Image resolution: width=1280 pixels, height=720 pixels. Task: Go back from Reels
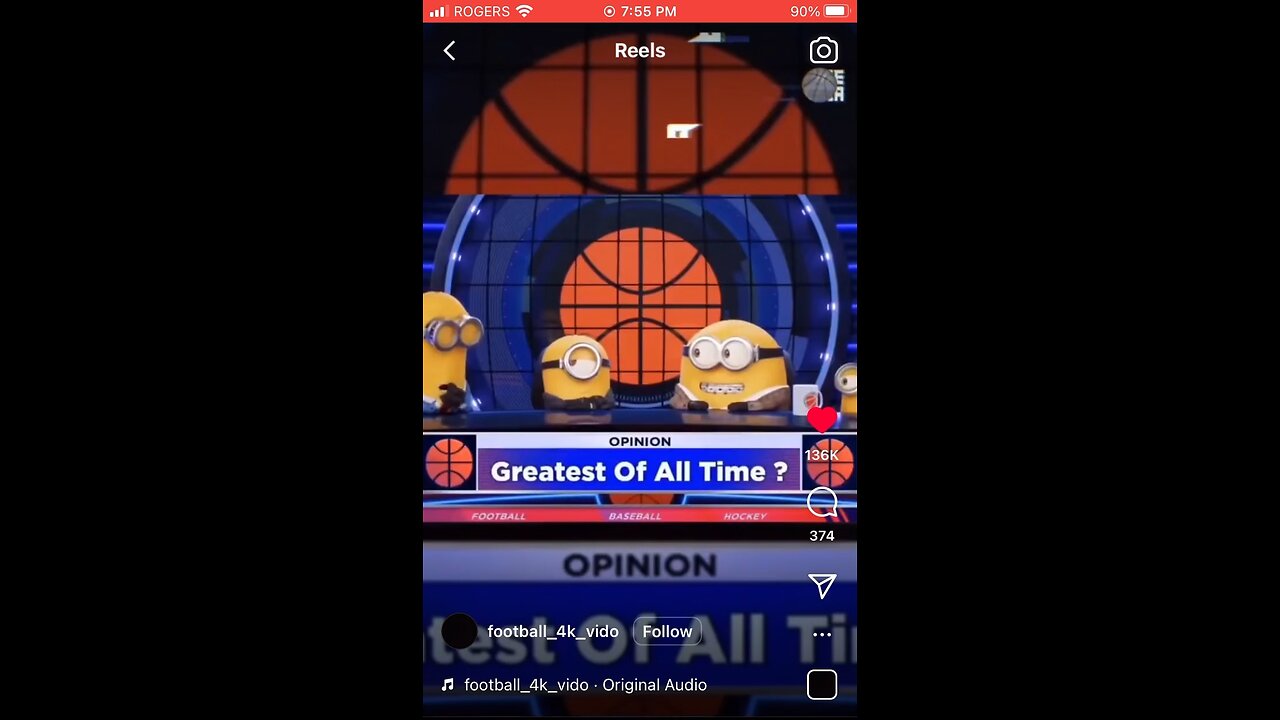[x=449, y=51]
